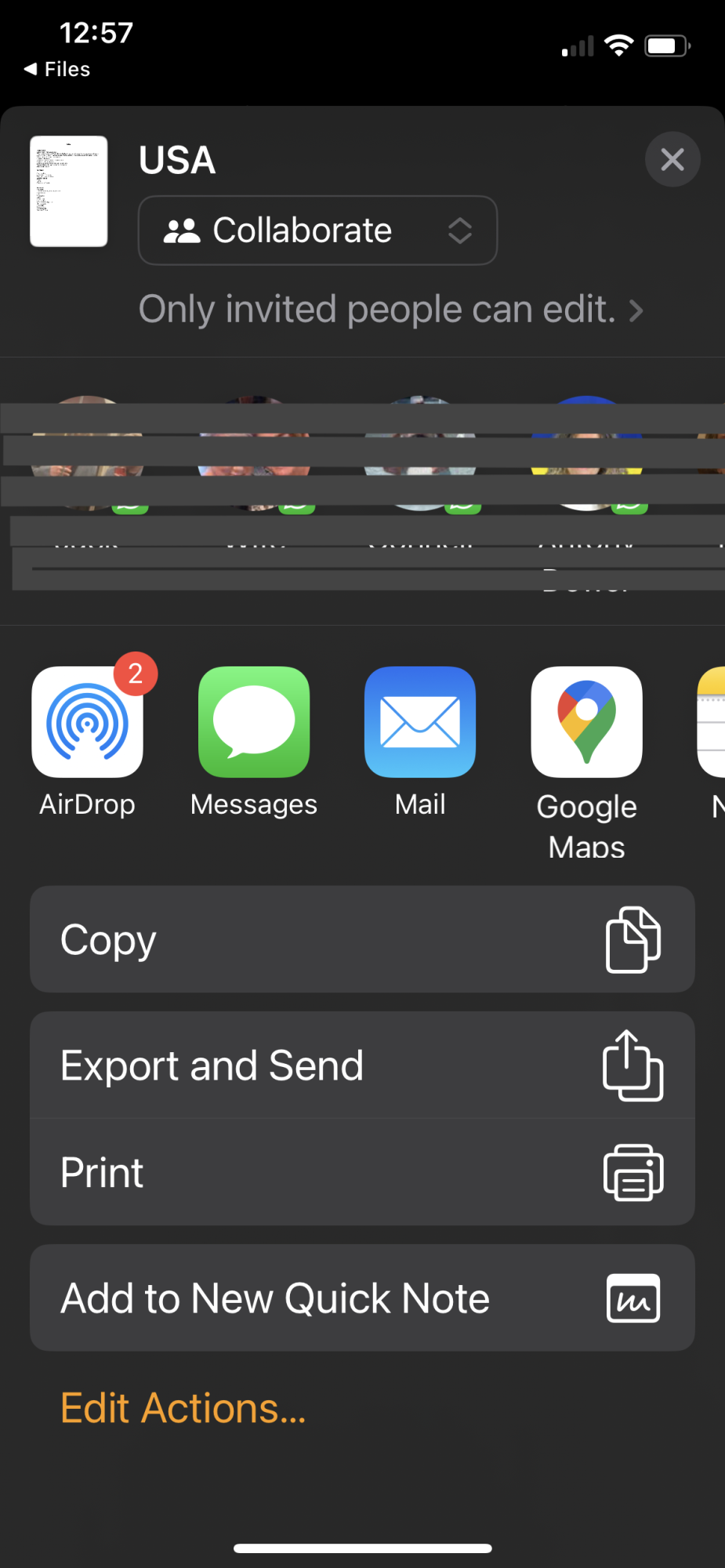Close the share sheet
Screen dimensions: 725x1568
click(672, 160)
